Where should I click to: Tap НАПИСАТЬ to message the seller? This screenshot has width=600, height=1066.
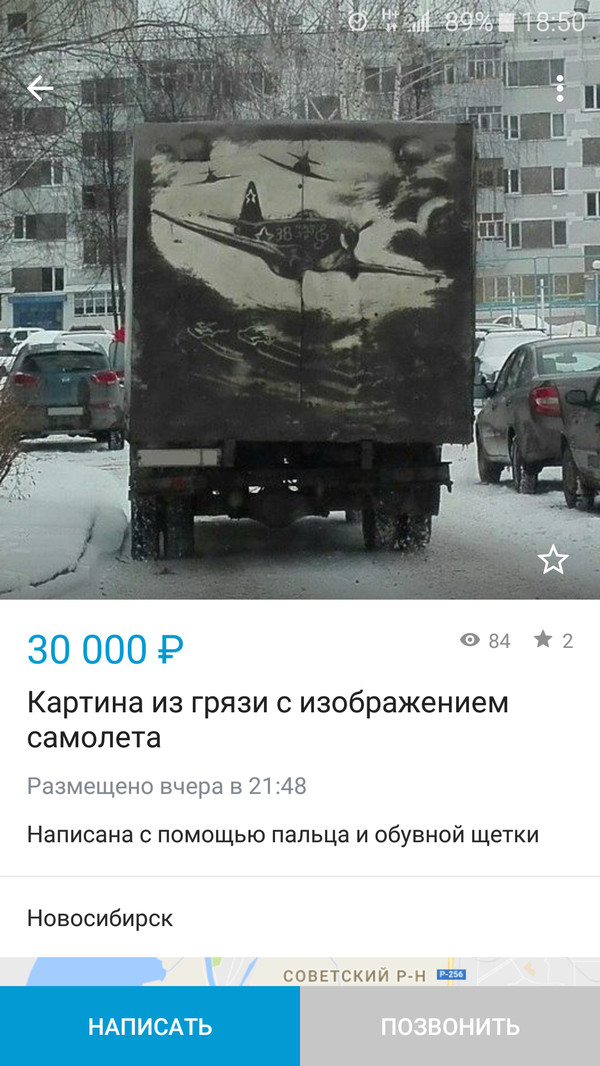tap(150, 1026)
